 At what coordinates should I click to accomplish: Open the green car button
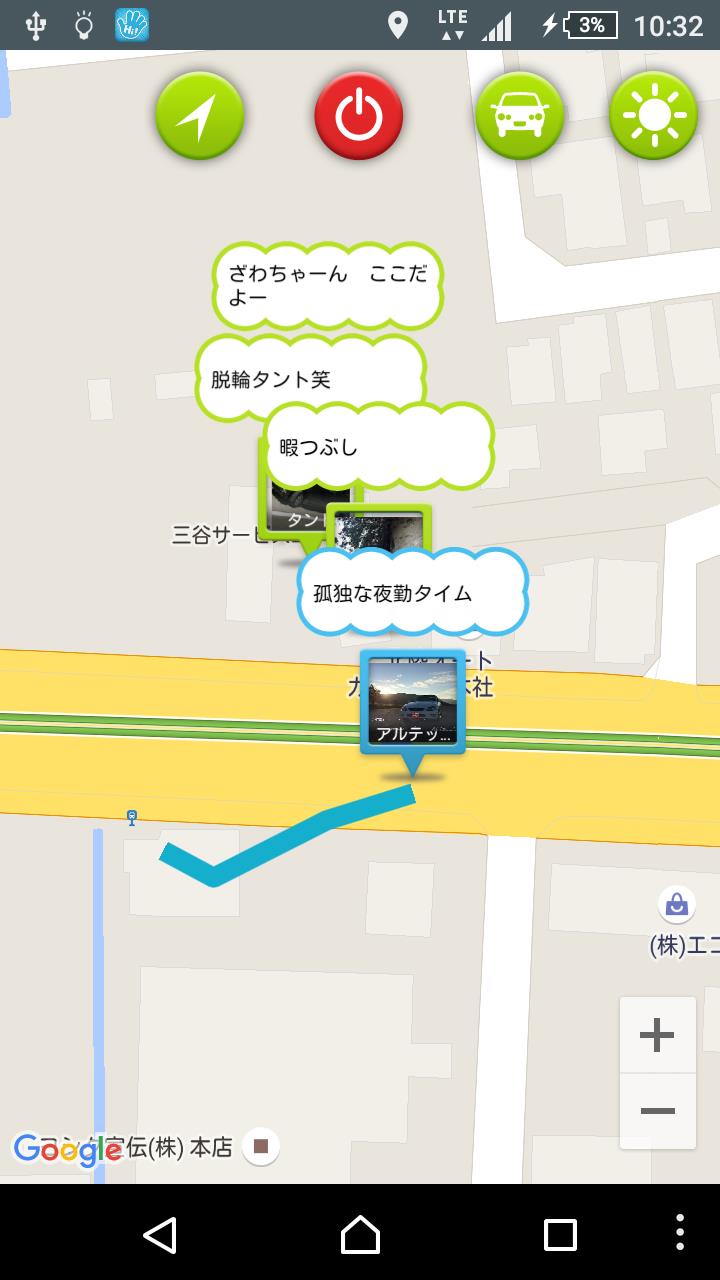(518, 116)
